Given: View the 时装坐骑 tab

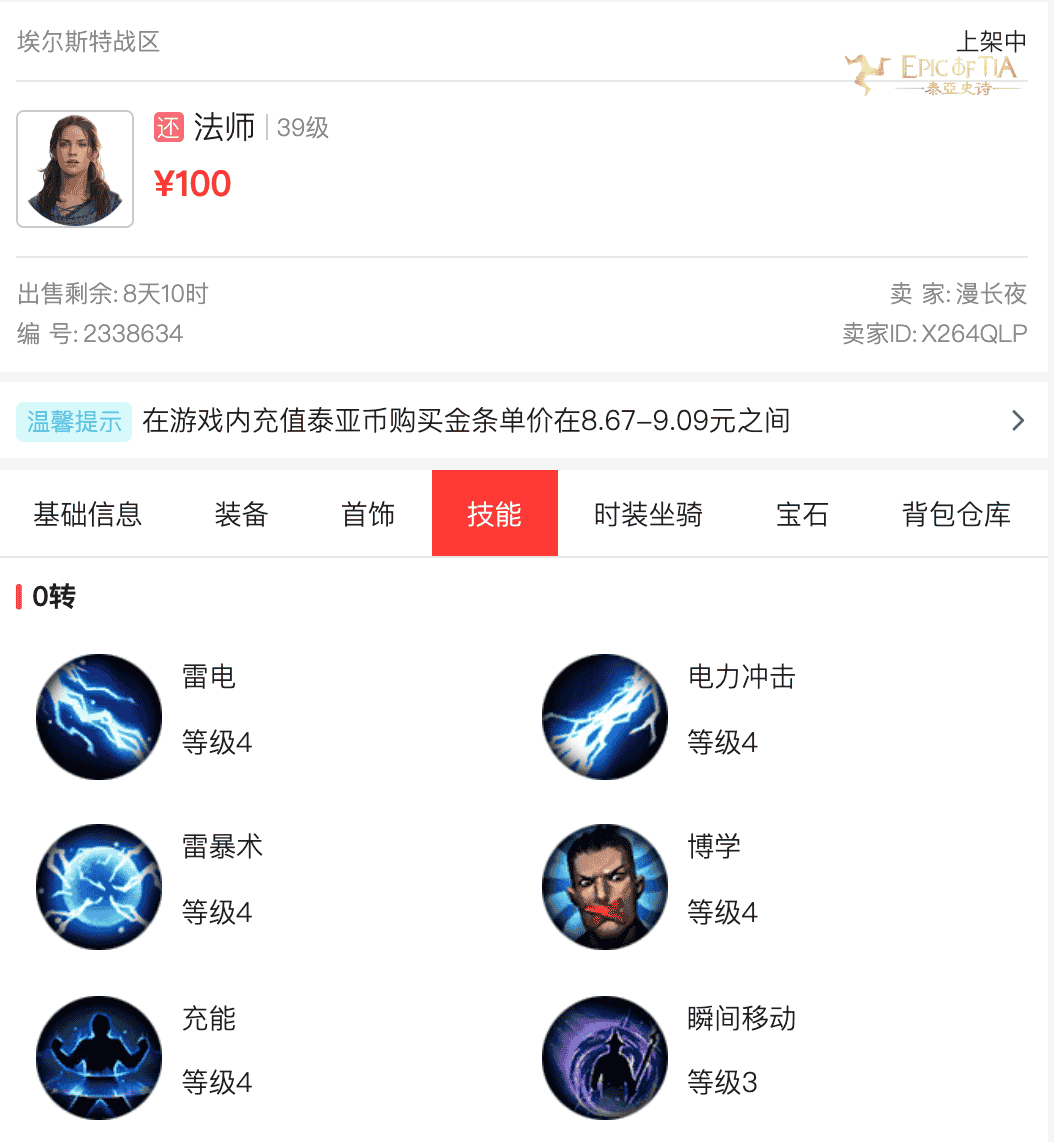Looking at the screenshot, I should coord(648,514).
